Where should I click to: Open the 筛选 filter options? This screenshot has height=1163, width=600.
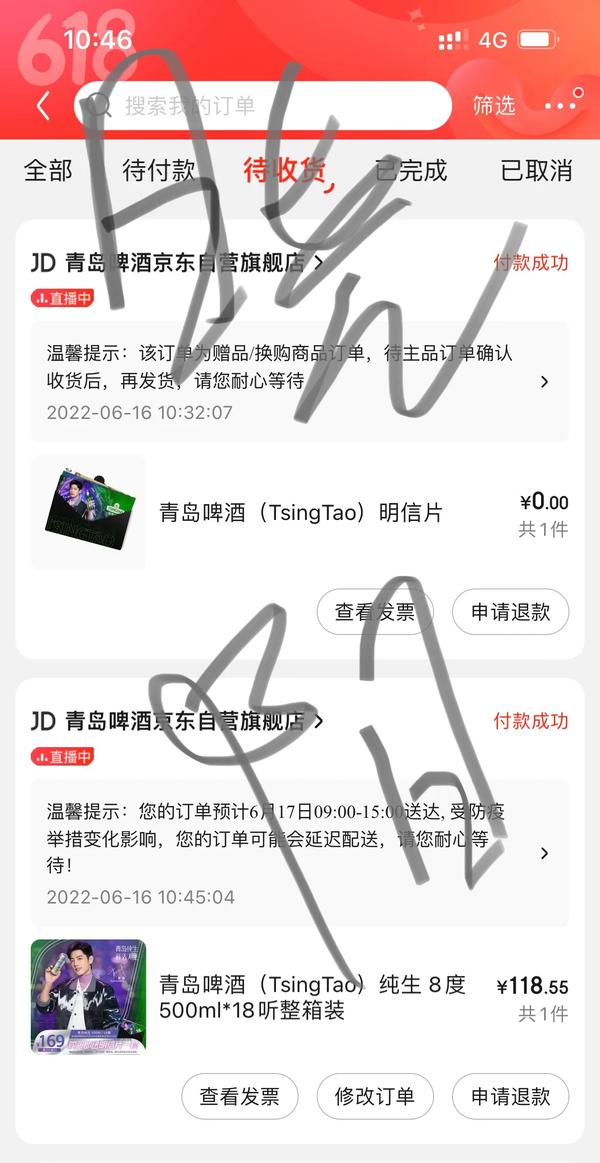pos(494,105)
